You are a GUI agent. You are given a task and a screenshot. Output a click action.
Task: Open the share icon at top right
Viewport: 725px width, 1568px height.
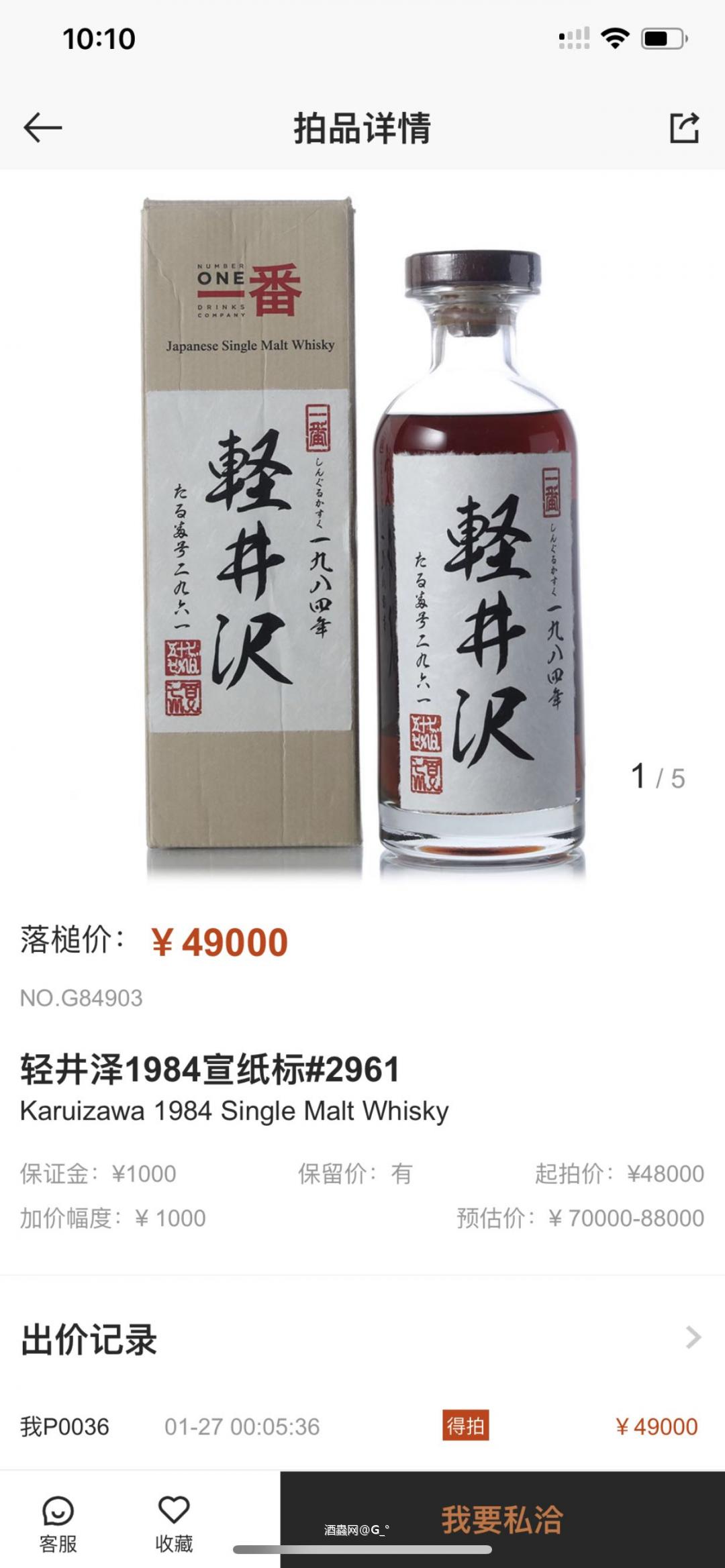click(685, 127)
